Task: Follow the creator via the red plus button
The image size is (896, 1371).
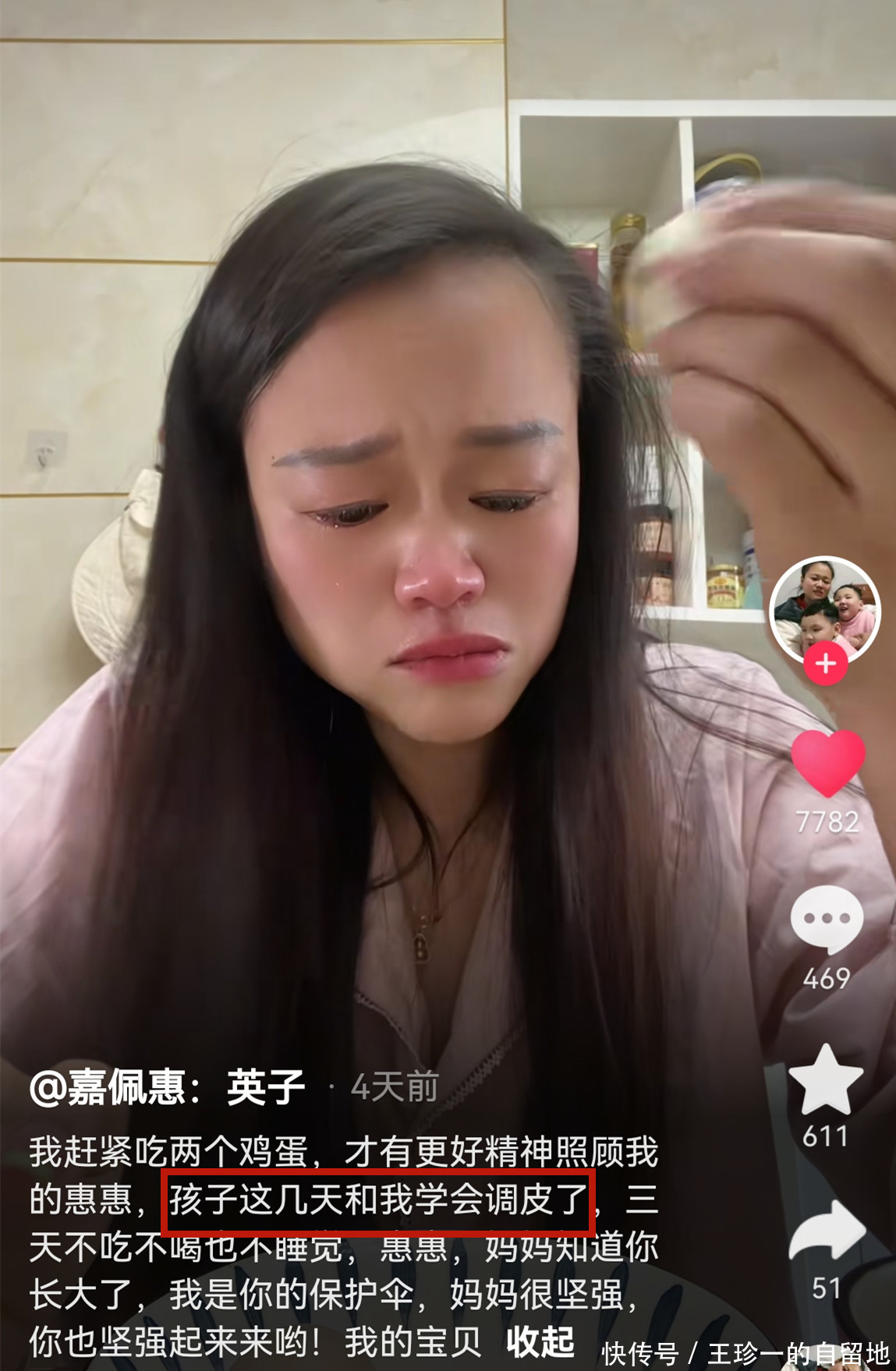Action: tap(826, 664)
